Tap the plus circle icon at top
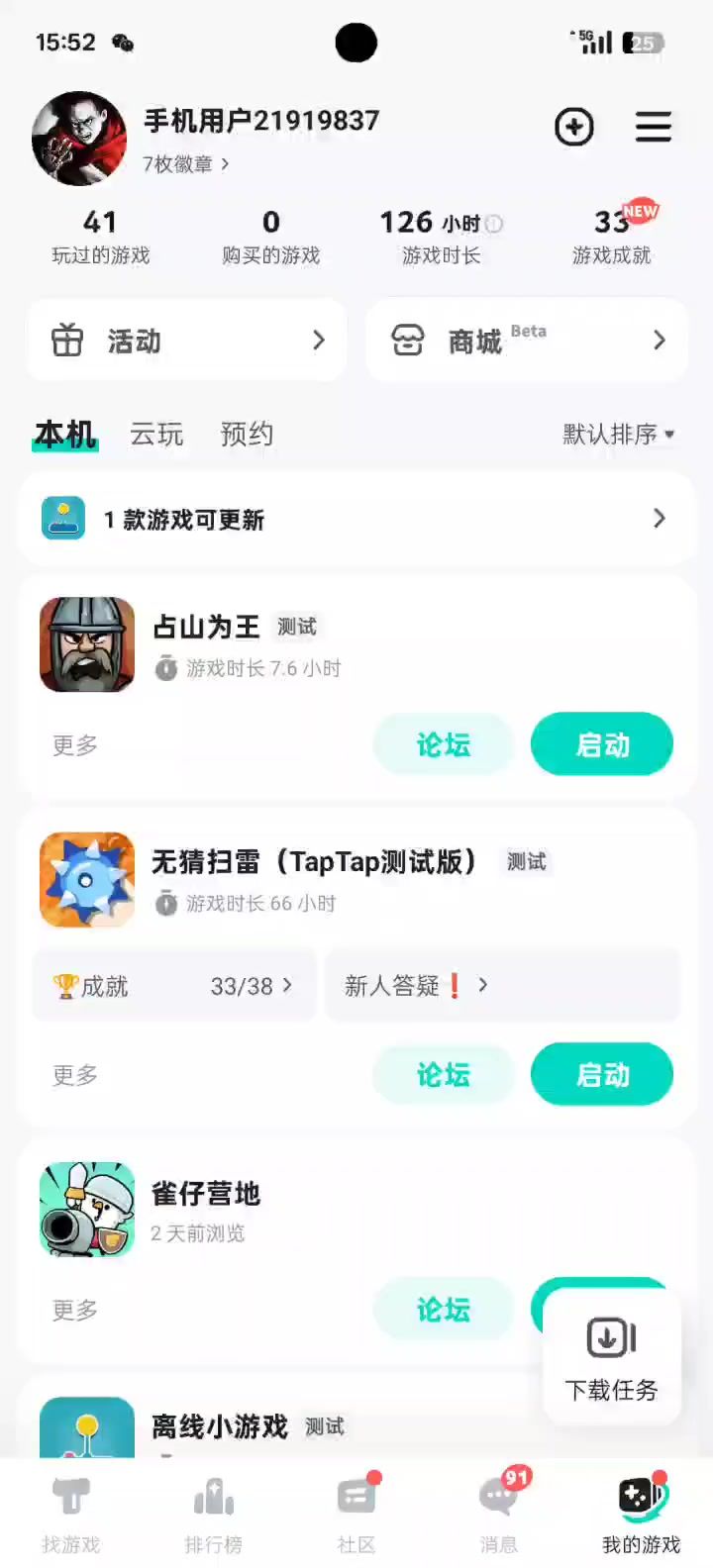This screenshot has height=1568, width=713. tap(574, 127)
